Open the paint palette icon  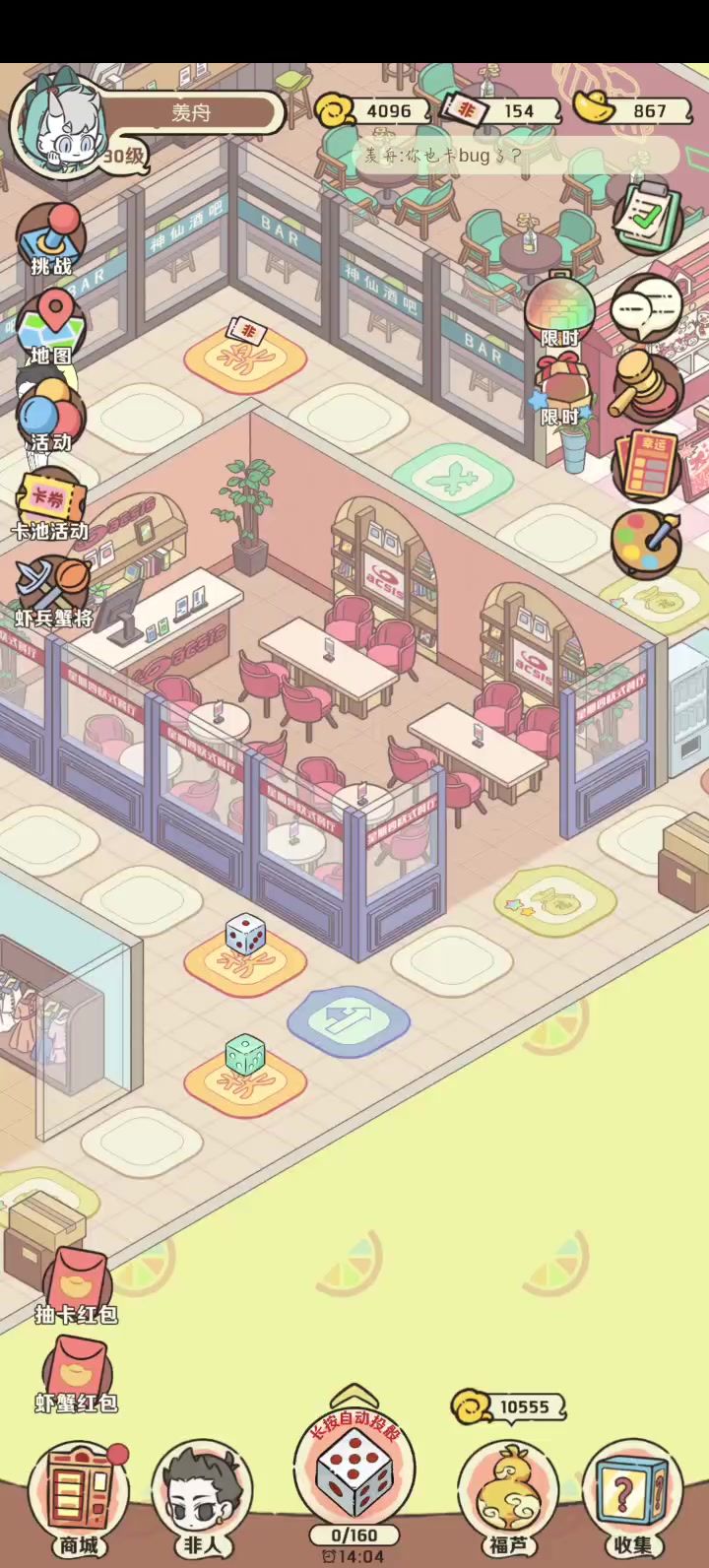click(647, 540)
